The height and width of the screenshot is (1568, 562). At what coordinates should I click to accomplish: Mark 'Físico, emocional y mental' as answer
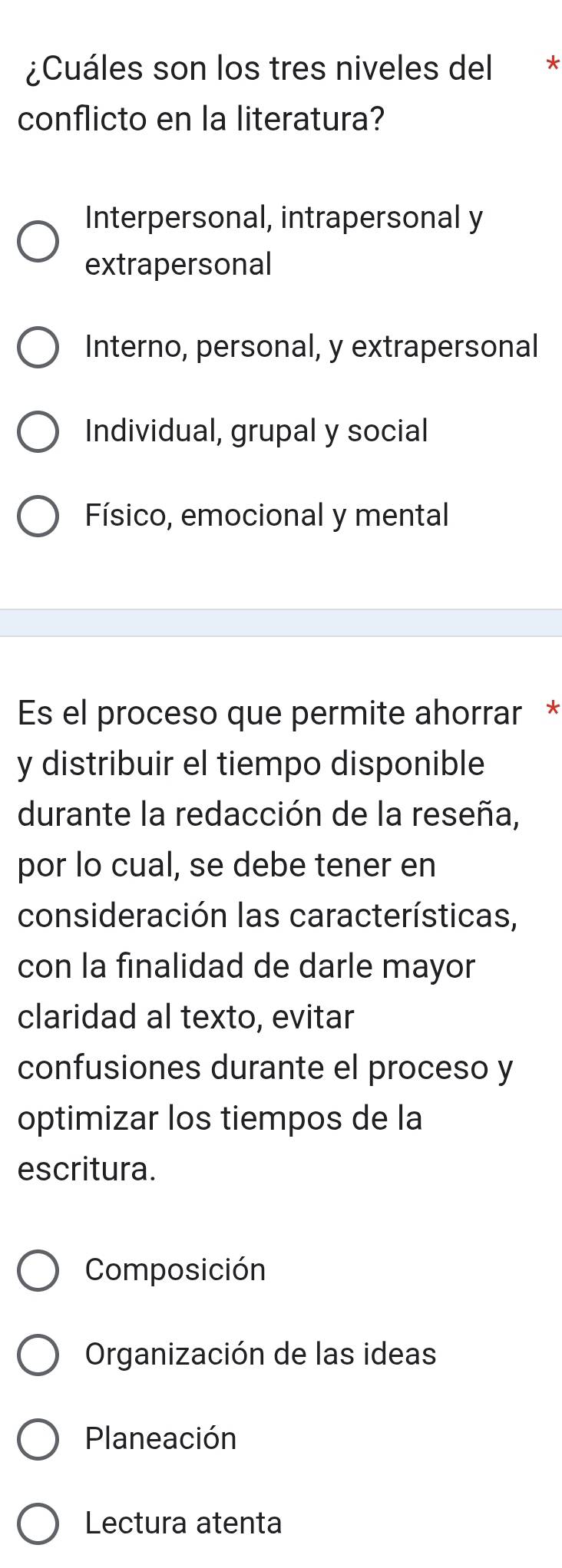click(37, 517)
